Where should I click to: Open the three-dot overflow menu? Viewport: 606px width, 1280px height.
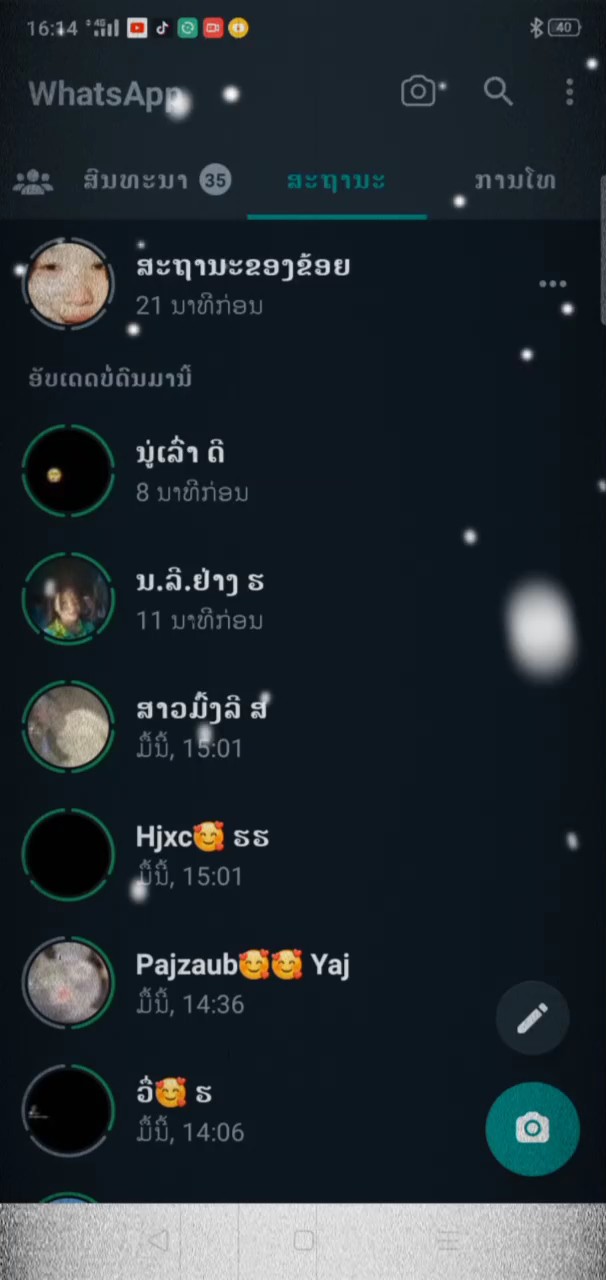pyautogui.click(x=569, y=92)
